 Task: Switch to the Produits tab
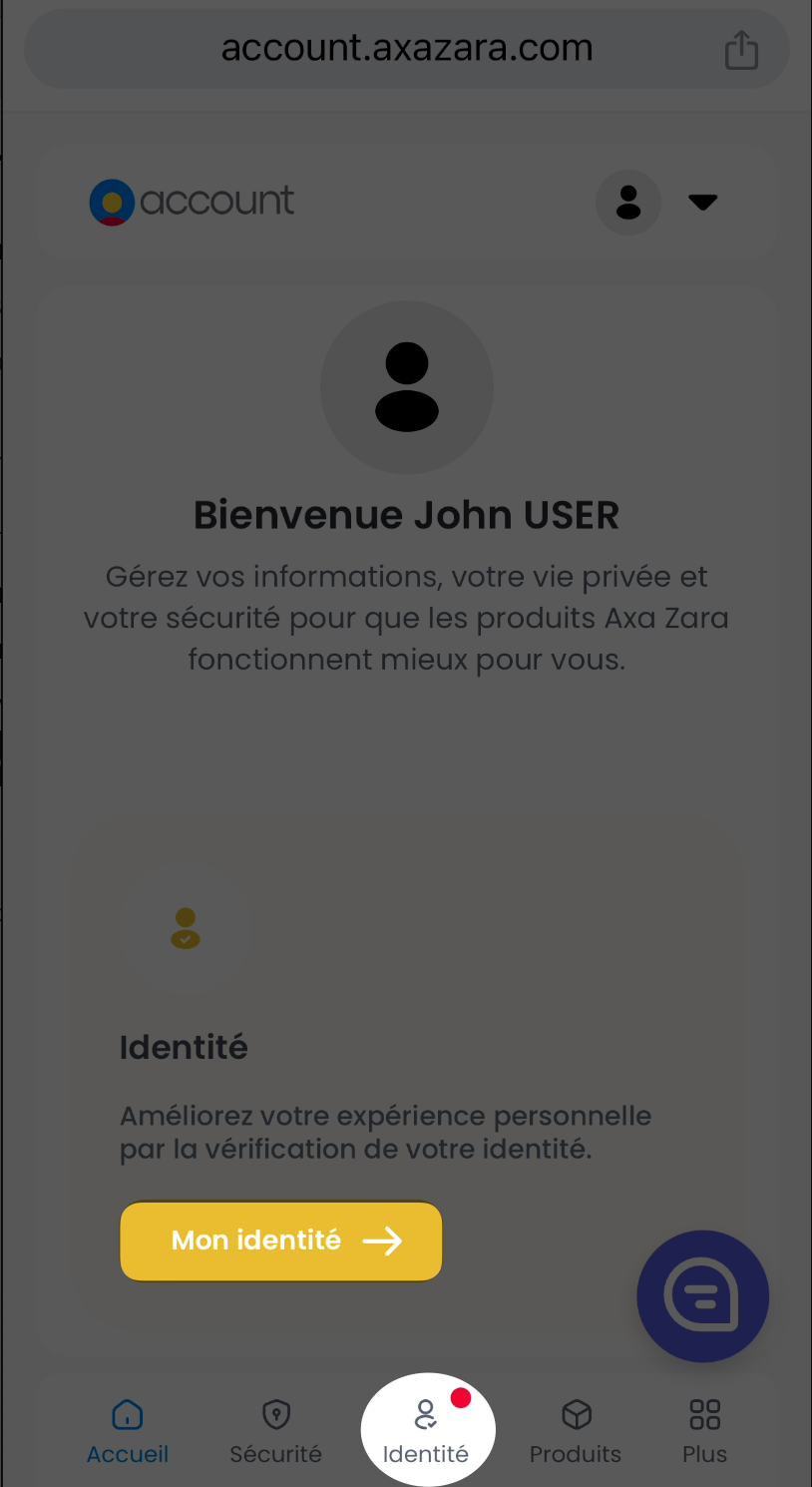coord(576,1431)
